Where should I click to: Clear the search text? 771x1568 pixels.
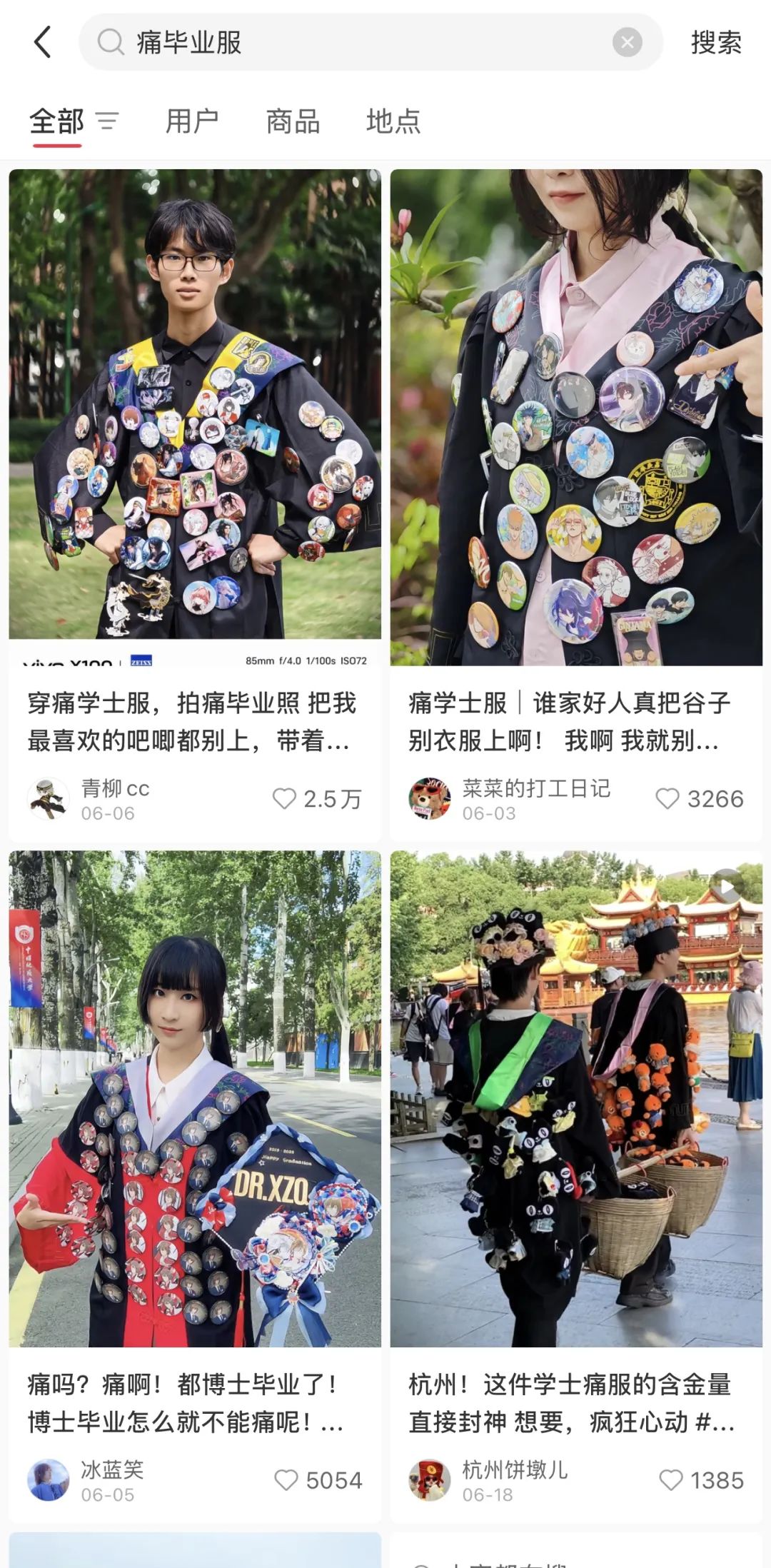click(627, 43)
